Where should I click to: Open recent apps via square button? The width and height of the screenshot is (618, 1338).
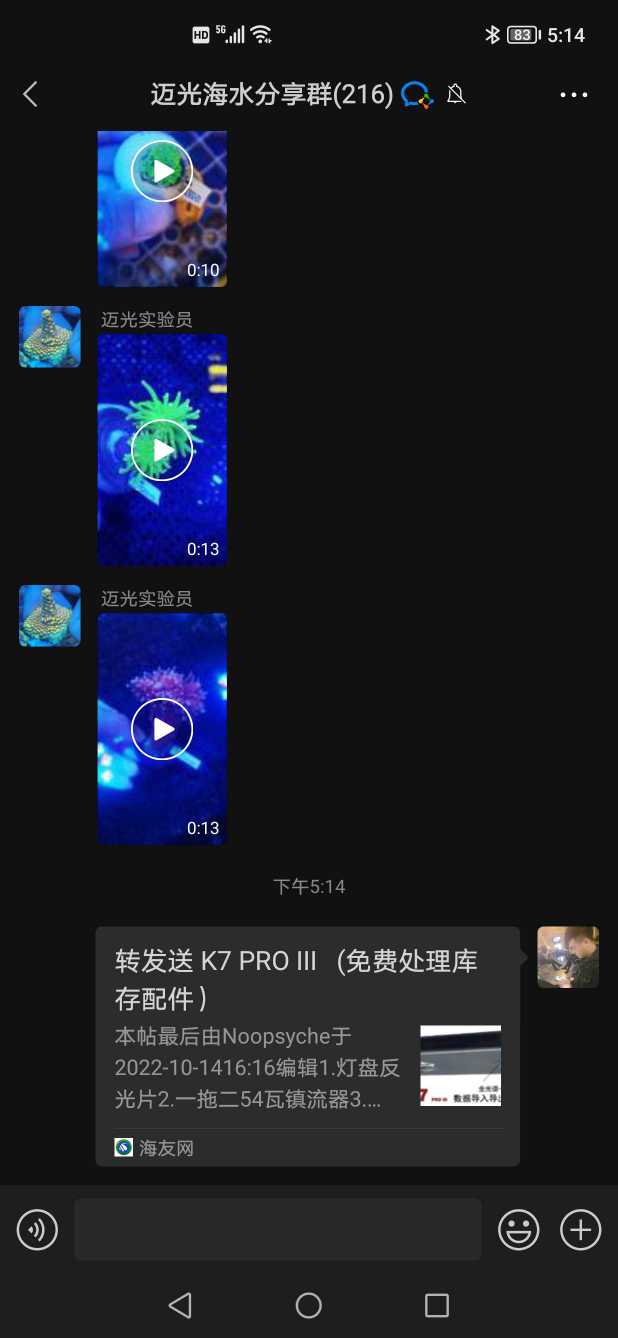pyautogui.click(x=436, y=1305)
